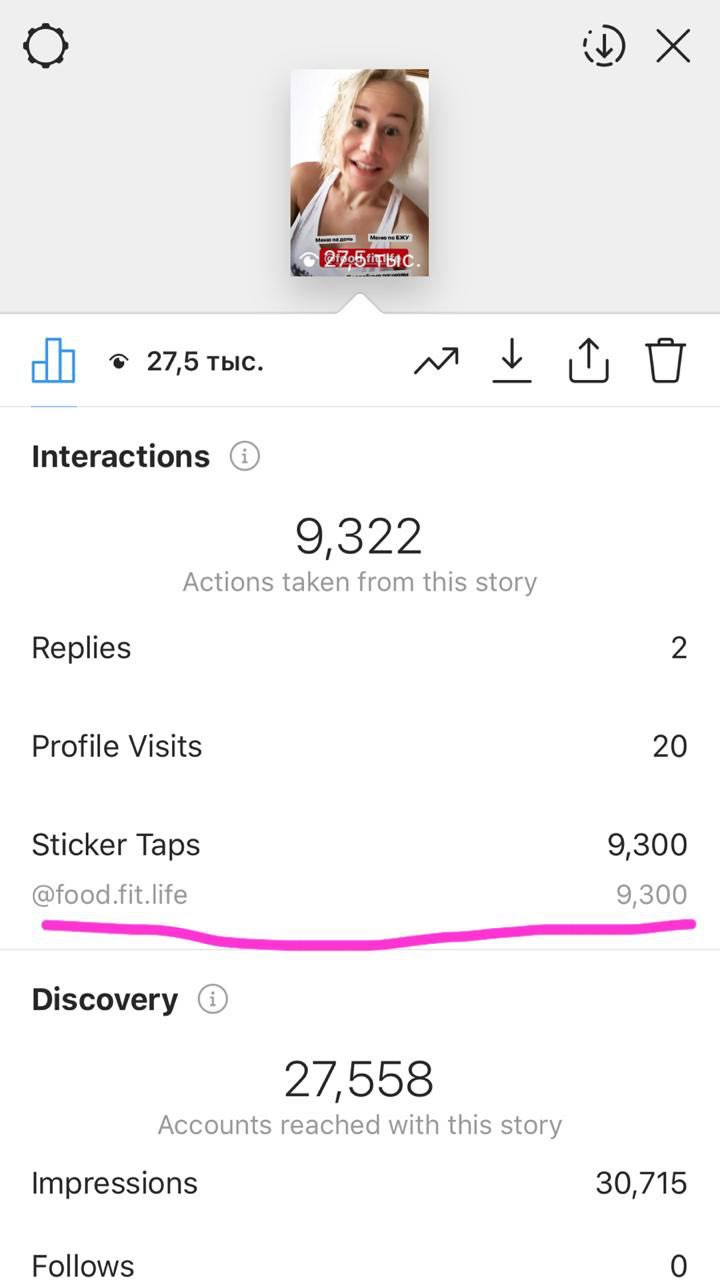Open the story thumbnail preview
This screenshot has height=1280, width=720.
(x=360, y=172)
